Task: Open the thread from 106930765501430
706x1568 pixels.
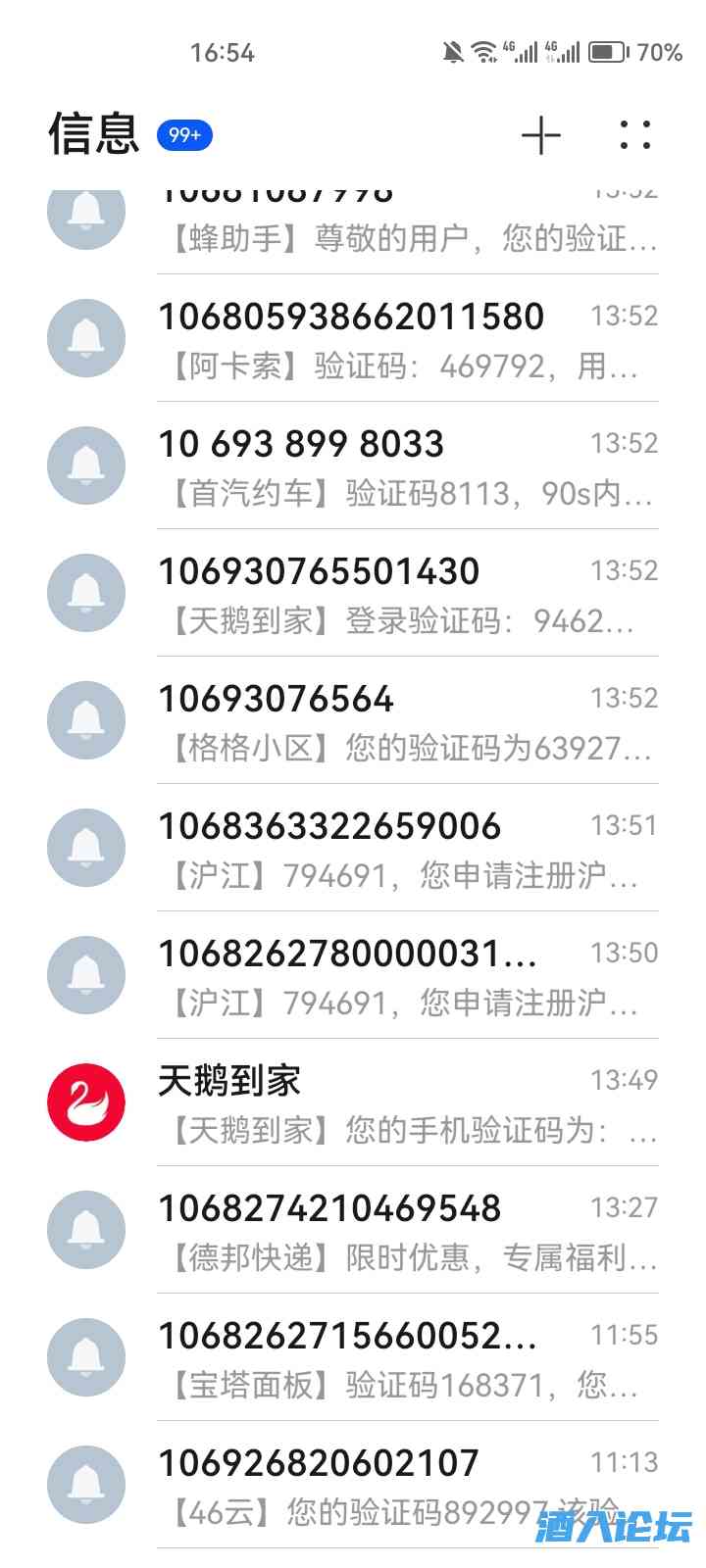Action: point(407,595)
